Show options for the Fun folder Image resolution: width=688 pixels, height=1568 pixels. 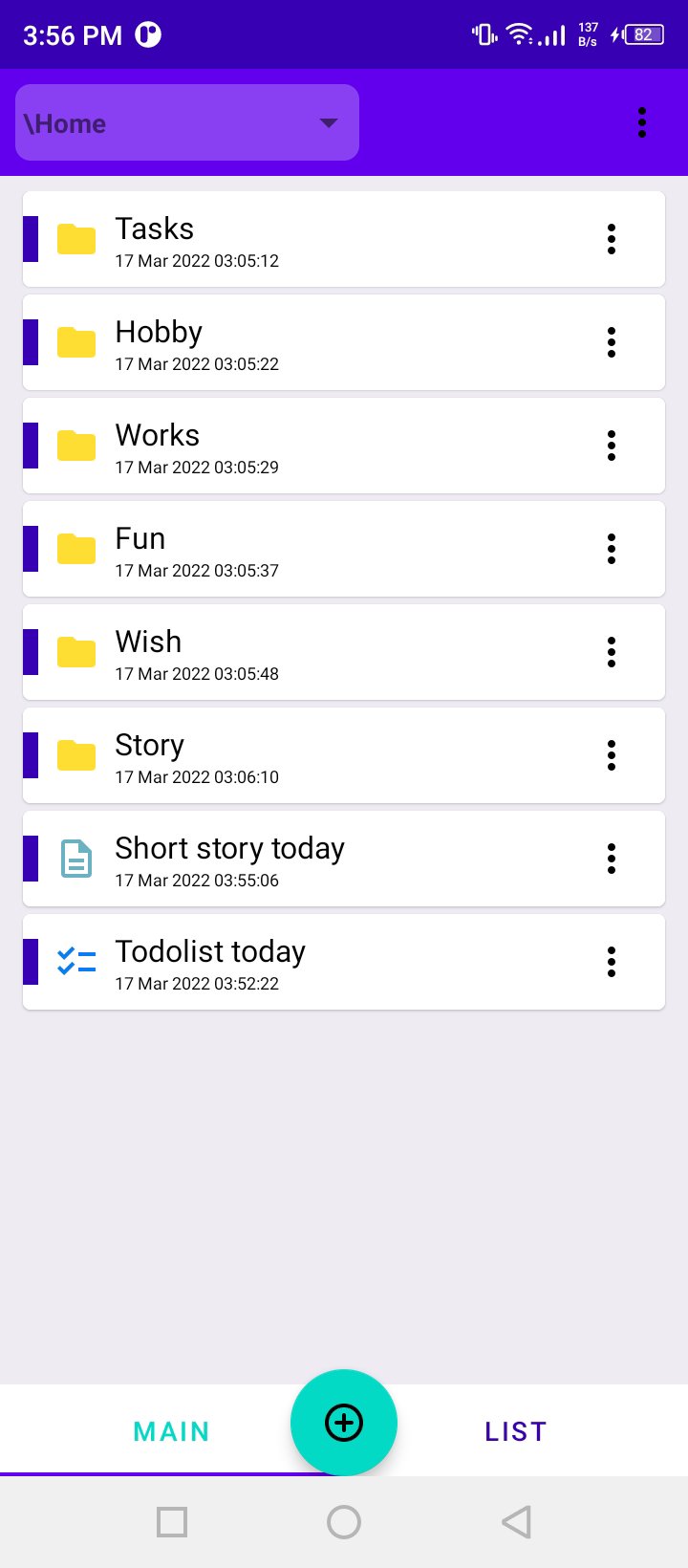612,549
